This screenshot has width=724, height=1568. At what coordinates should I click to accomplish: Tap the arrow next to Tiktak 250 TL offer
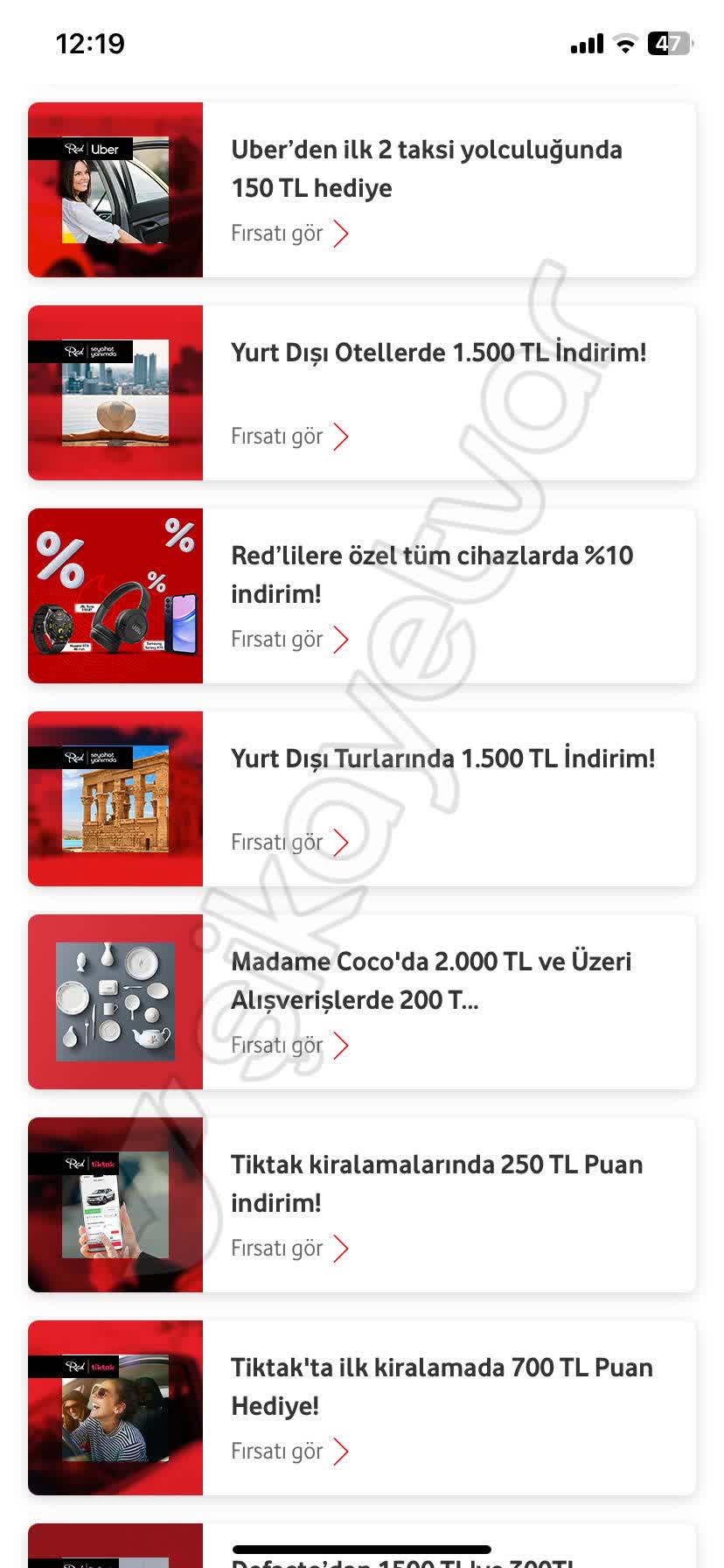coord(342,1249)
